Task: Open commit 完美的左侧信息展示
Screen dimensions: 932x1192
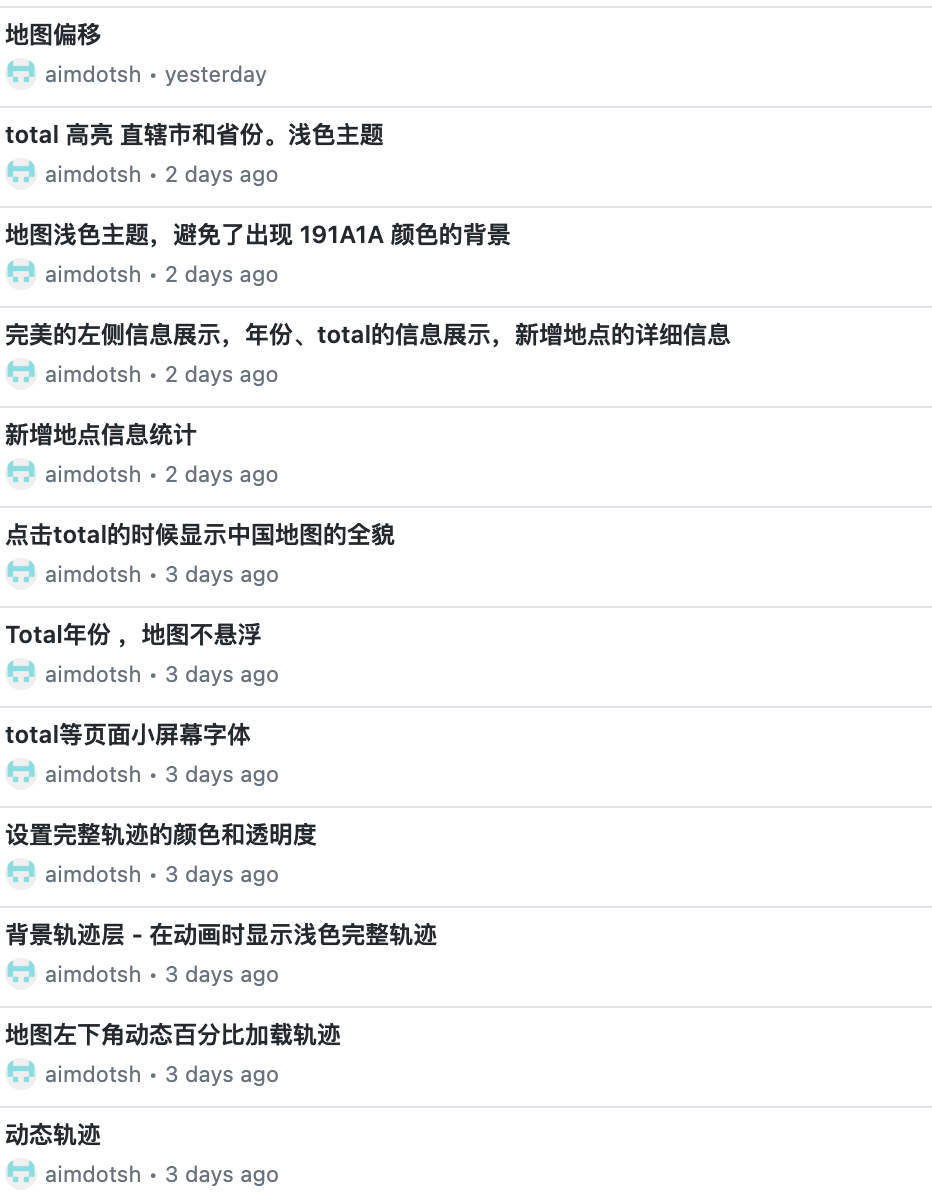Action: (x=367, y=335)
